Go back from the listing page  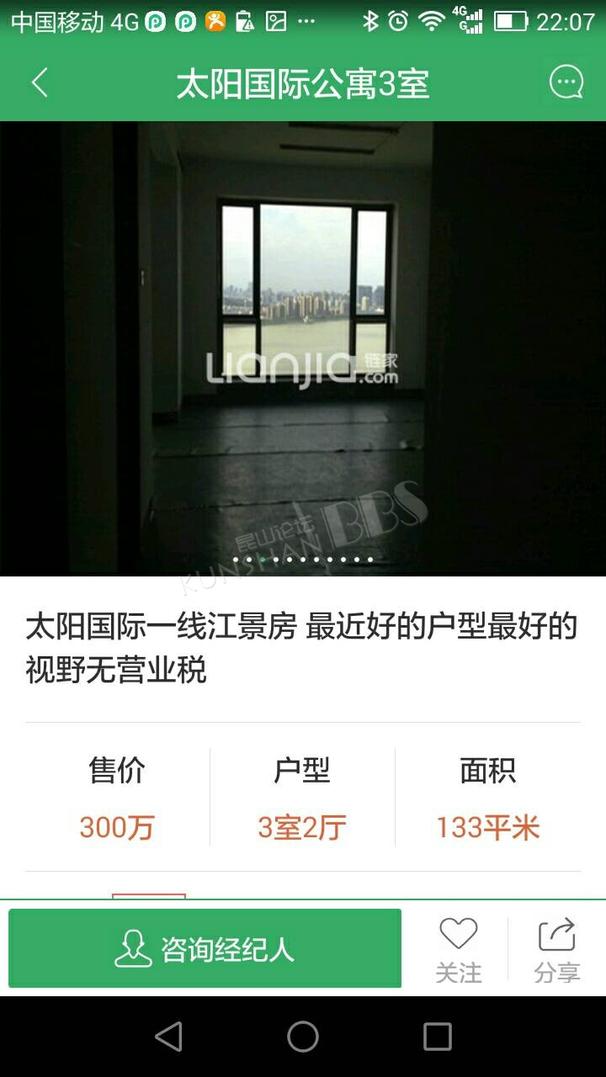click(x=40, y=83)
